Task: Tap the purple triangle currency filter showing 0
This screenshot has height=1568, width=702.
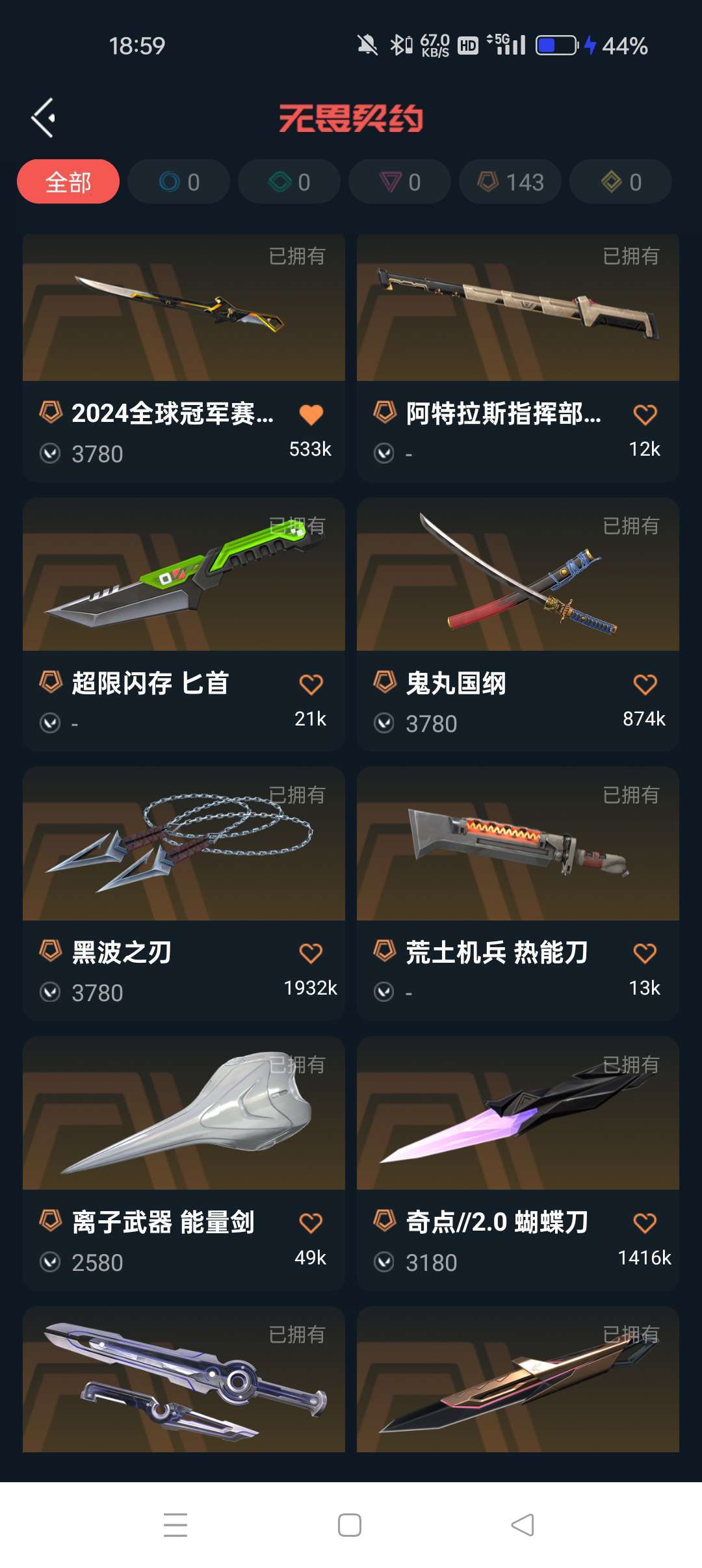Action: (398, 182)
